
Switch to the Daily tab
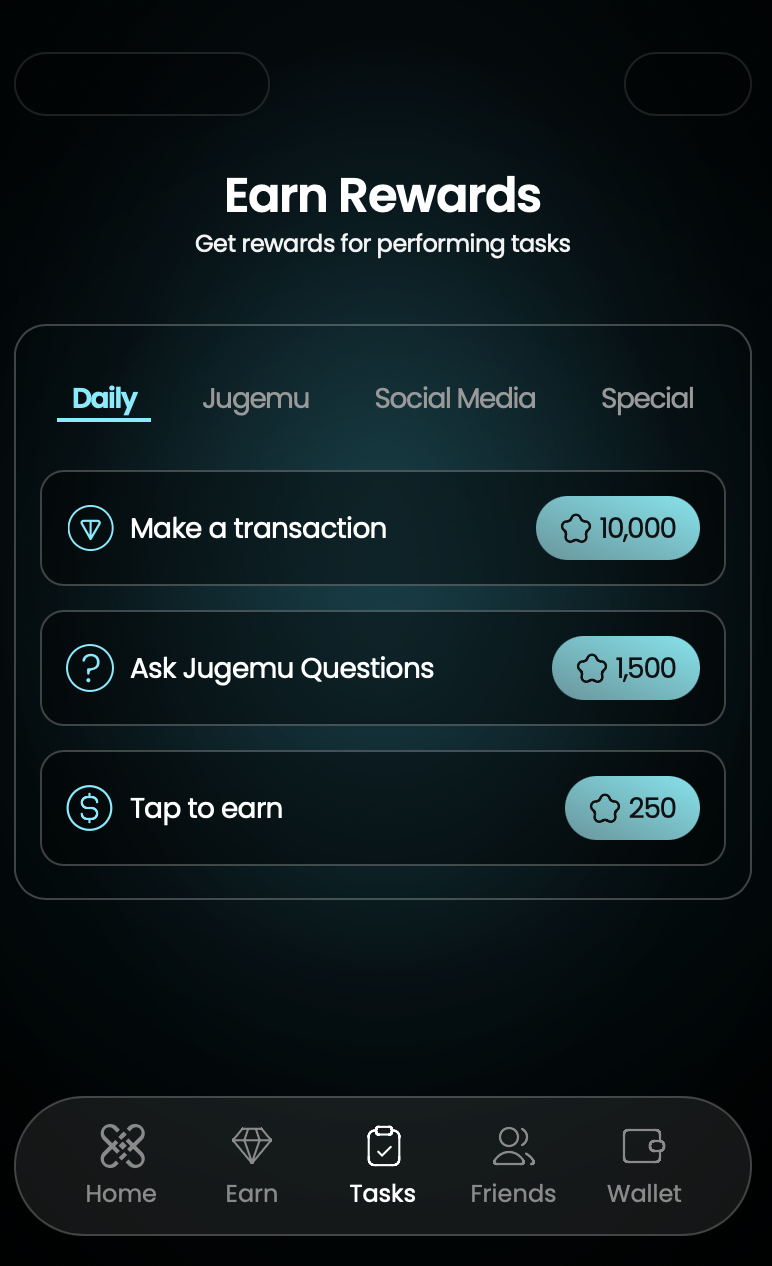click(104, 399)
